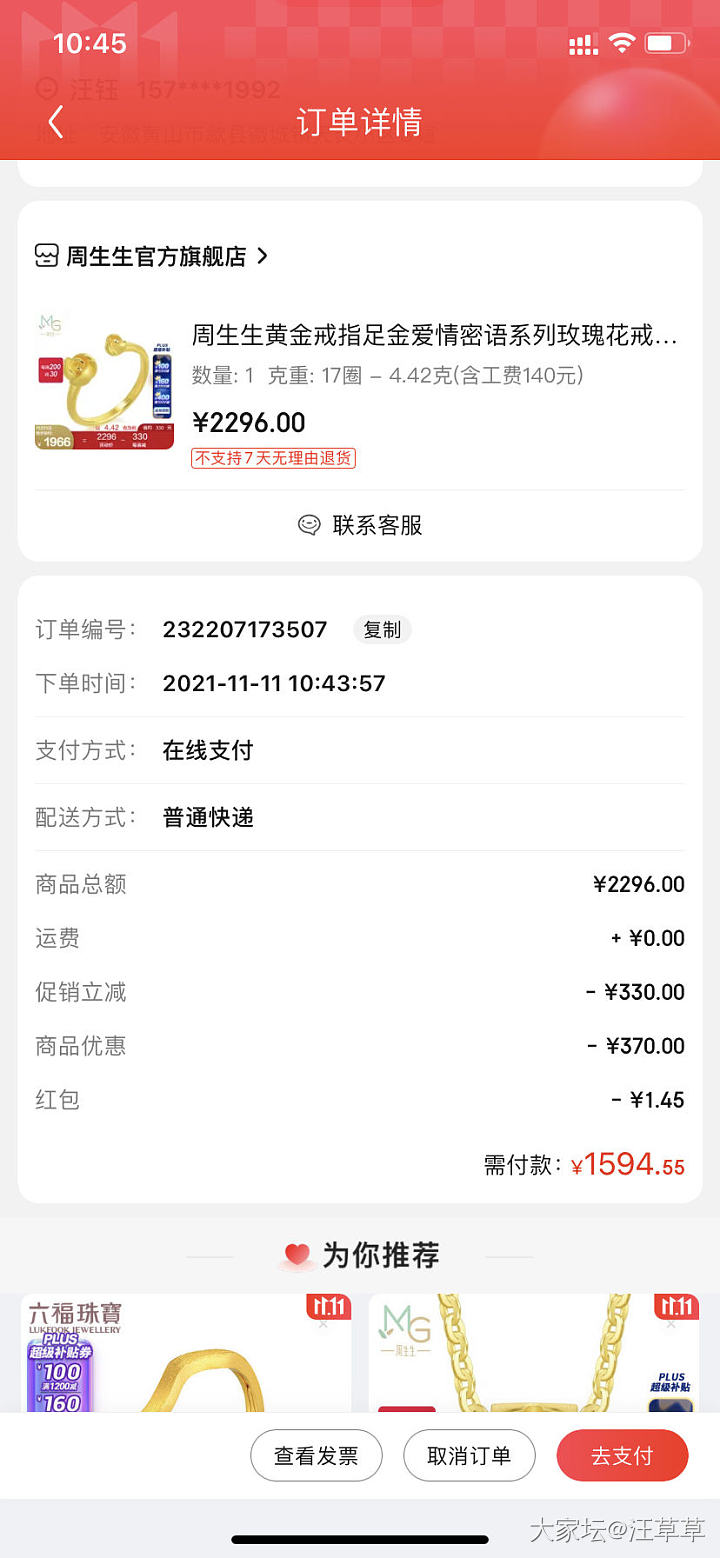Image resolution: width=720 pixels, height=1558 pixels.
Task: Open the 周生生 gold rose ring product
Action: coord(434,335)
